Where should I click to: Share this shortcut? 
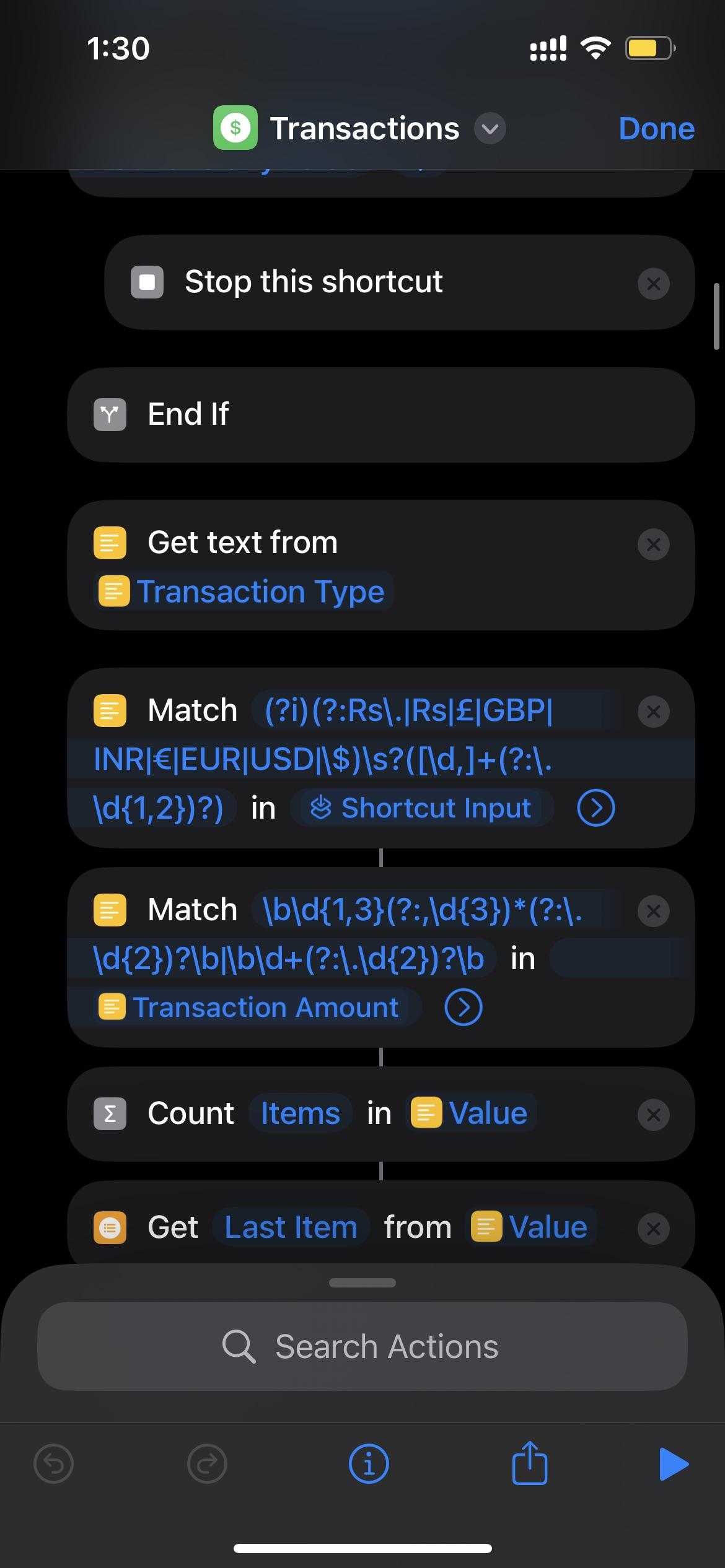(x=530, y=1463)
